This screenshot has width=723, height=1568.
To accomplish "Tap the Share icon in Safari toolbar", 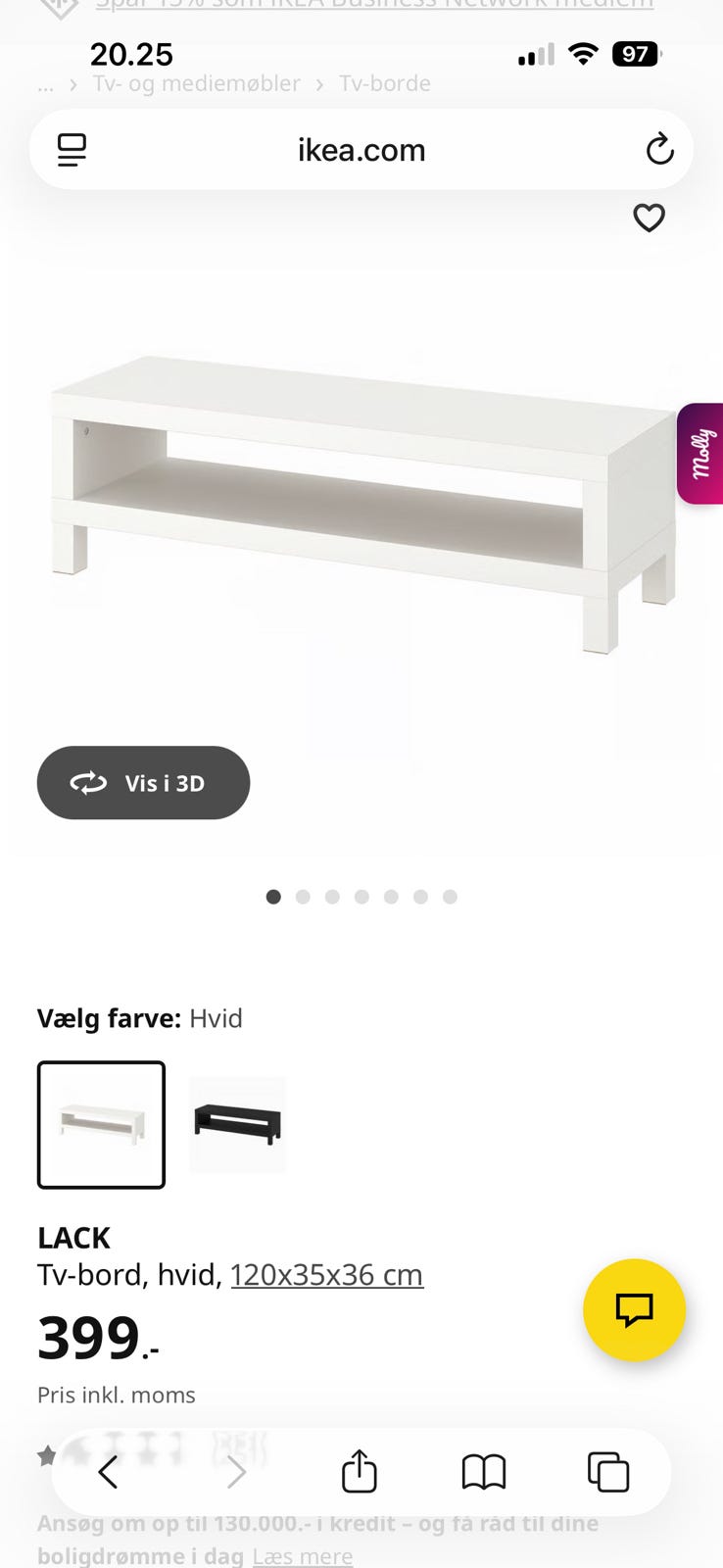I will pyautogui.click(x=360, y=1471).
